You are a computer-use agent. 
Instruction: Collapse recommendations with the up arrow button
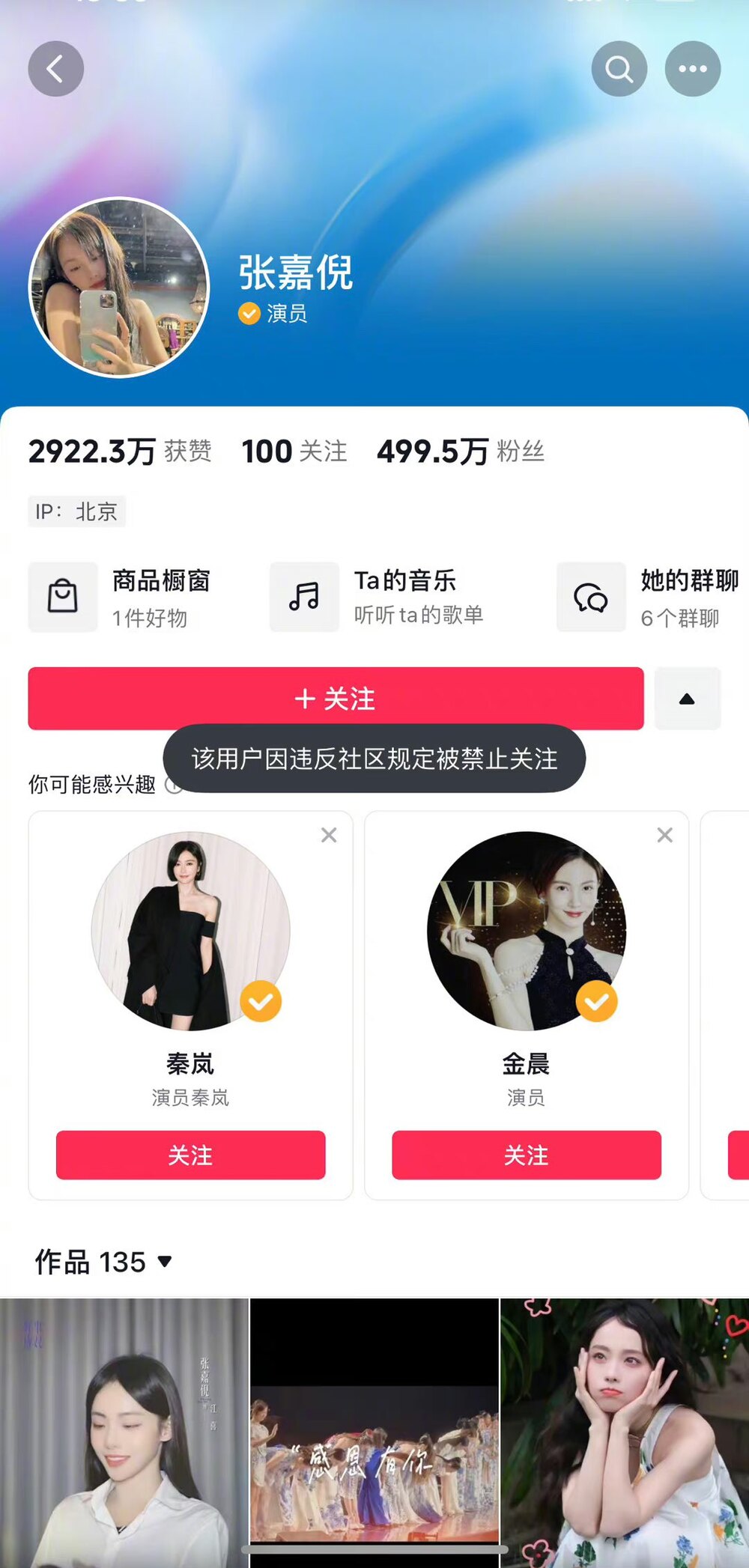click(x=688, y=698)
